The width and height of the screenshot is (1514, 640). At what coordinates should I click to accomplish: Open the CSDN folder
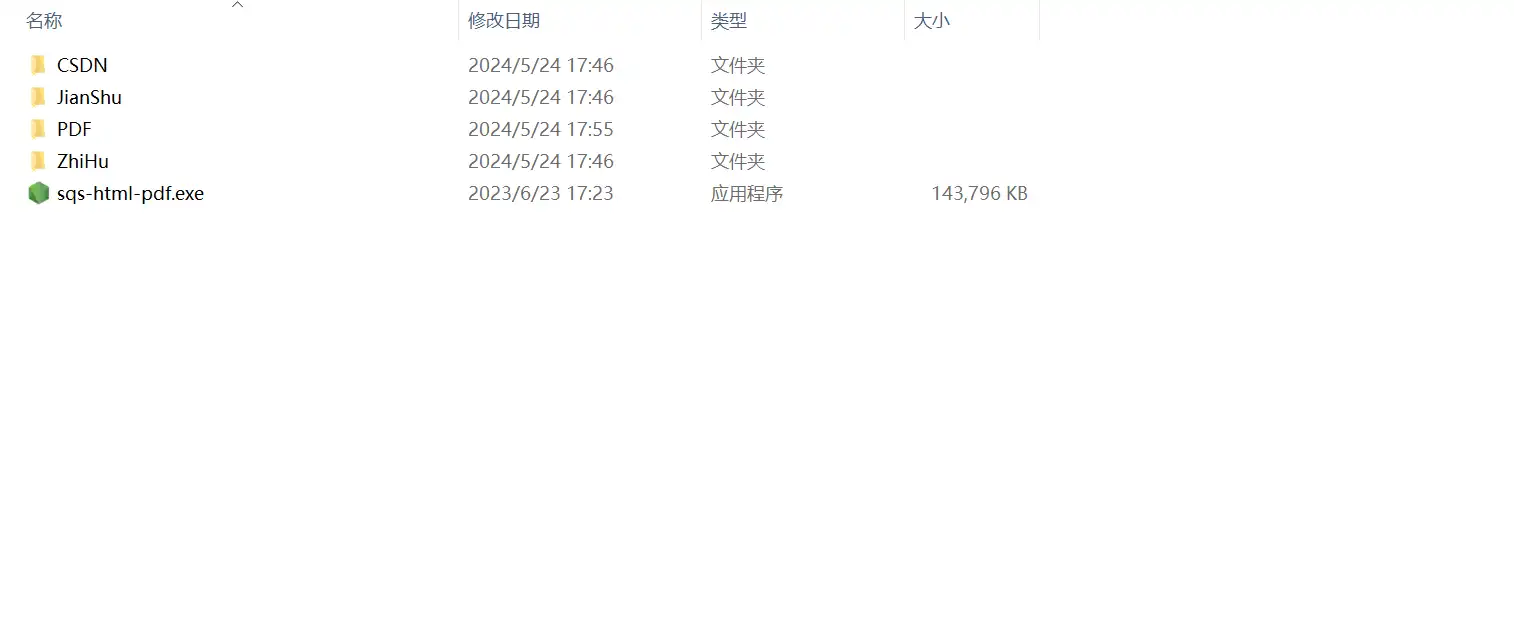pyautogui.click(x=81, y=65)
